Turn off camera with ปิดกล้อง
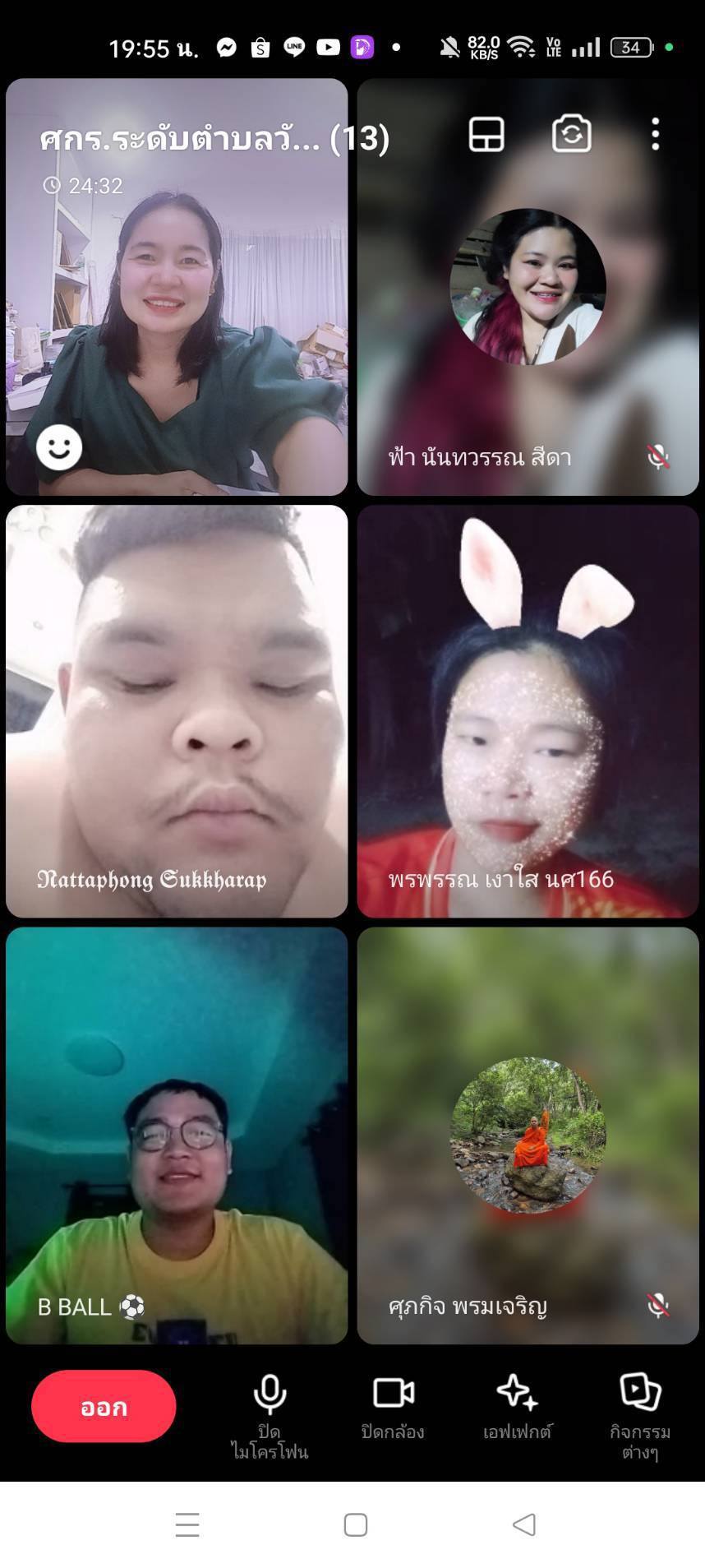Image resolution: width=705 pixels, height=1568 pixels. [393, 1407]
